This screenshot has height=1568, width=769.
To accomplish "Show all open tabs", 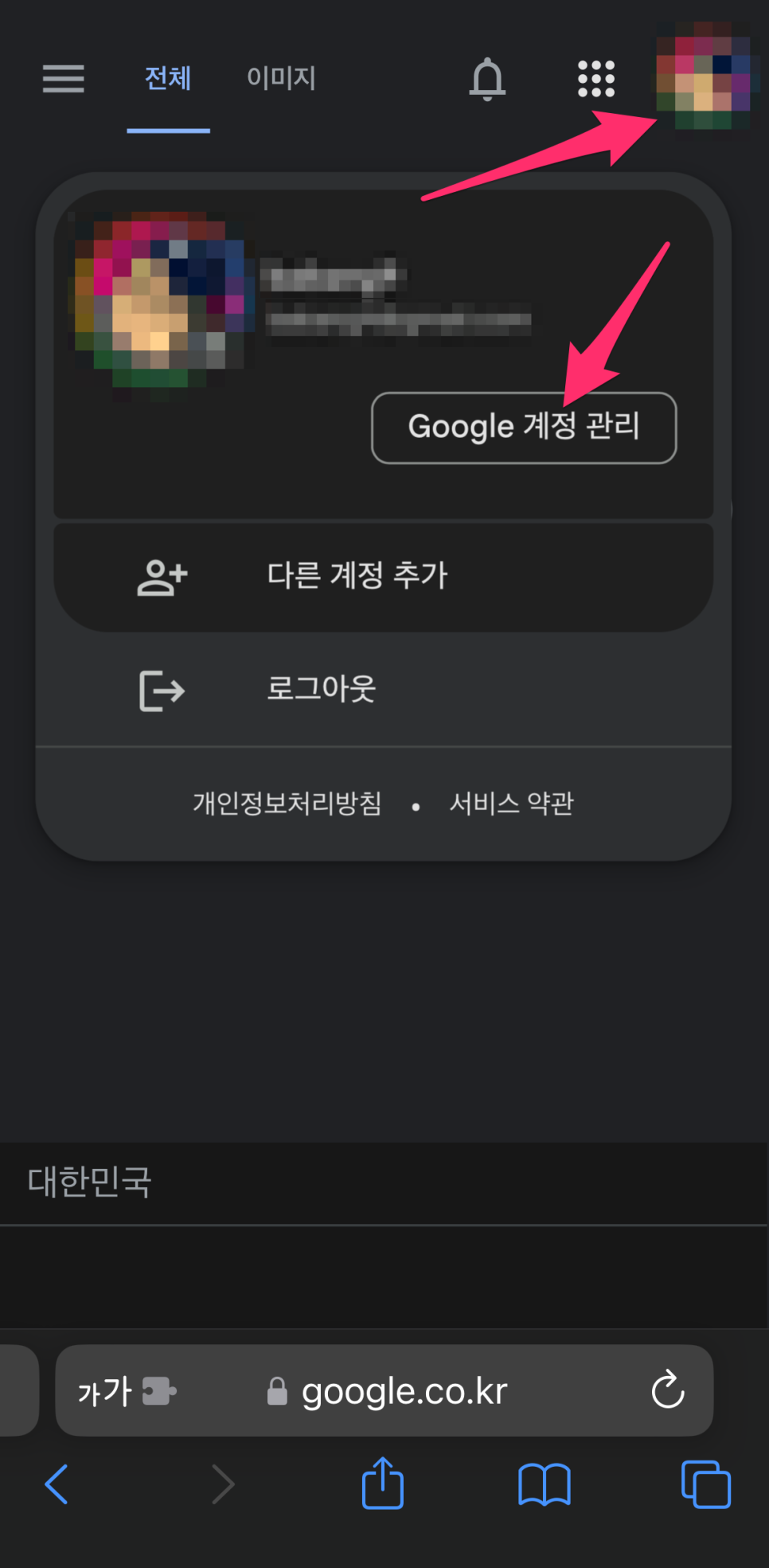I will pyautogui.click(x=706, y=1484).
